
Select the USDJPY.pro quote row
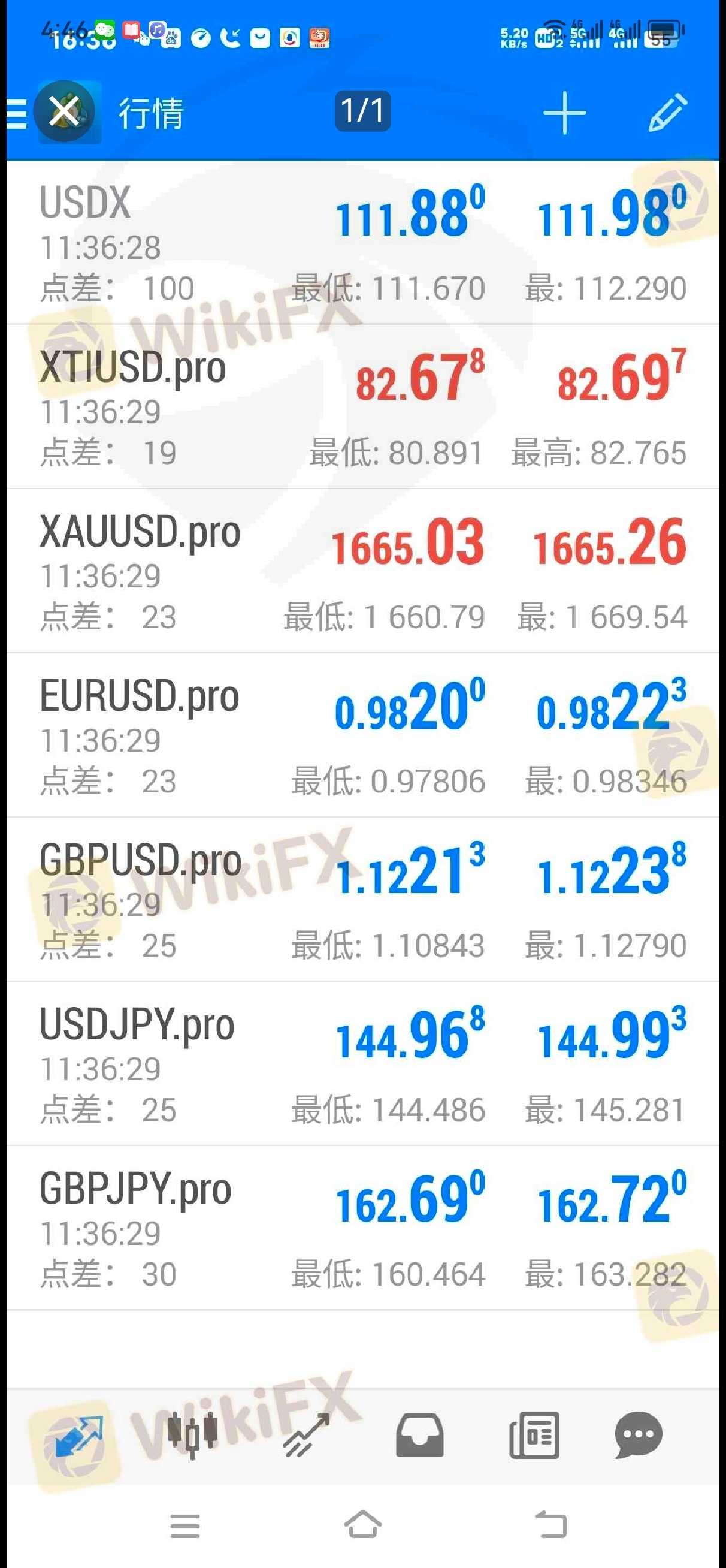coord(362,1065)
